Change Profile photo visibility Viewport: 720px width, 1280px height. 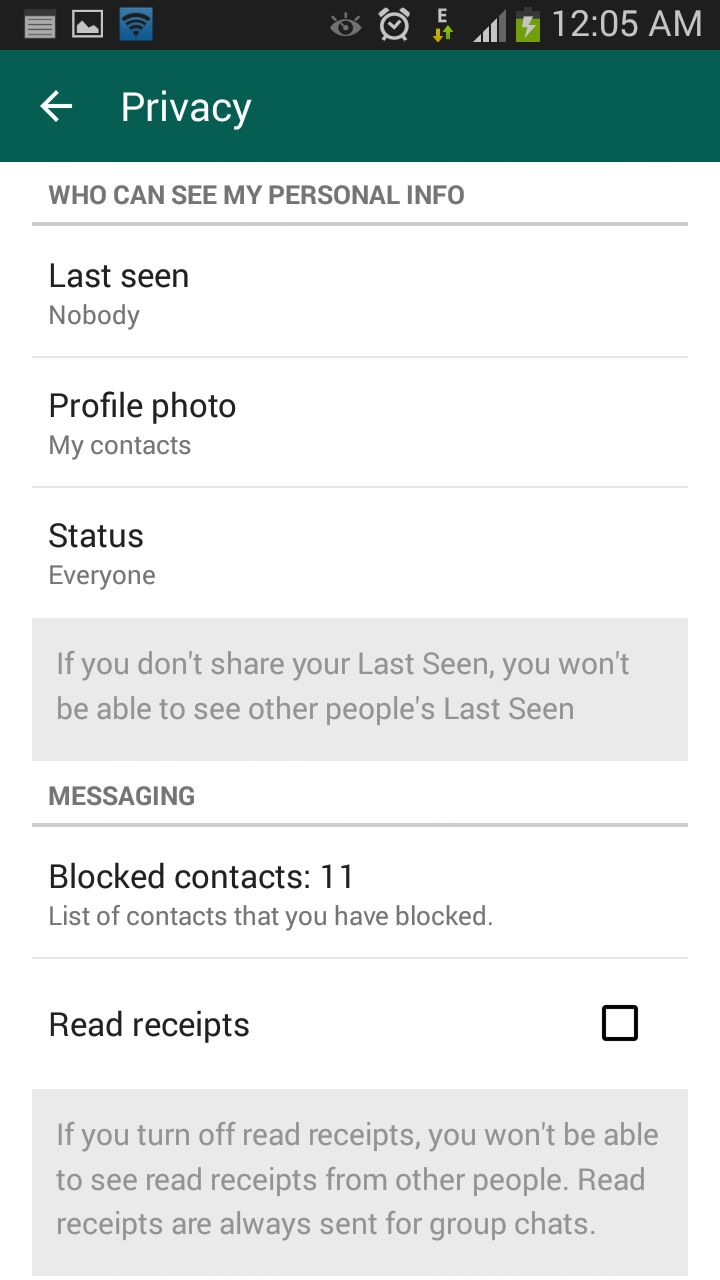(359, 423)
